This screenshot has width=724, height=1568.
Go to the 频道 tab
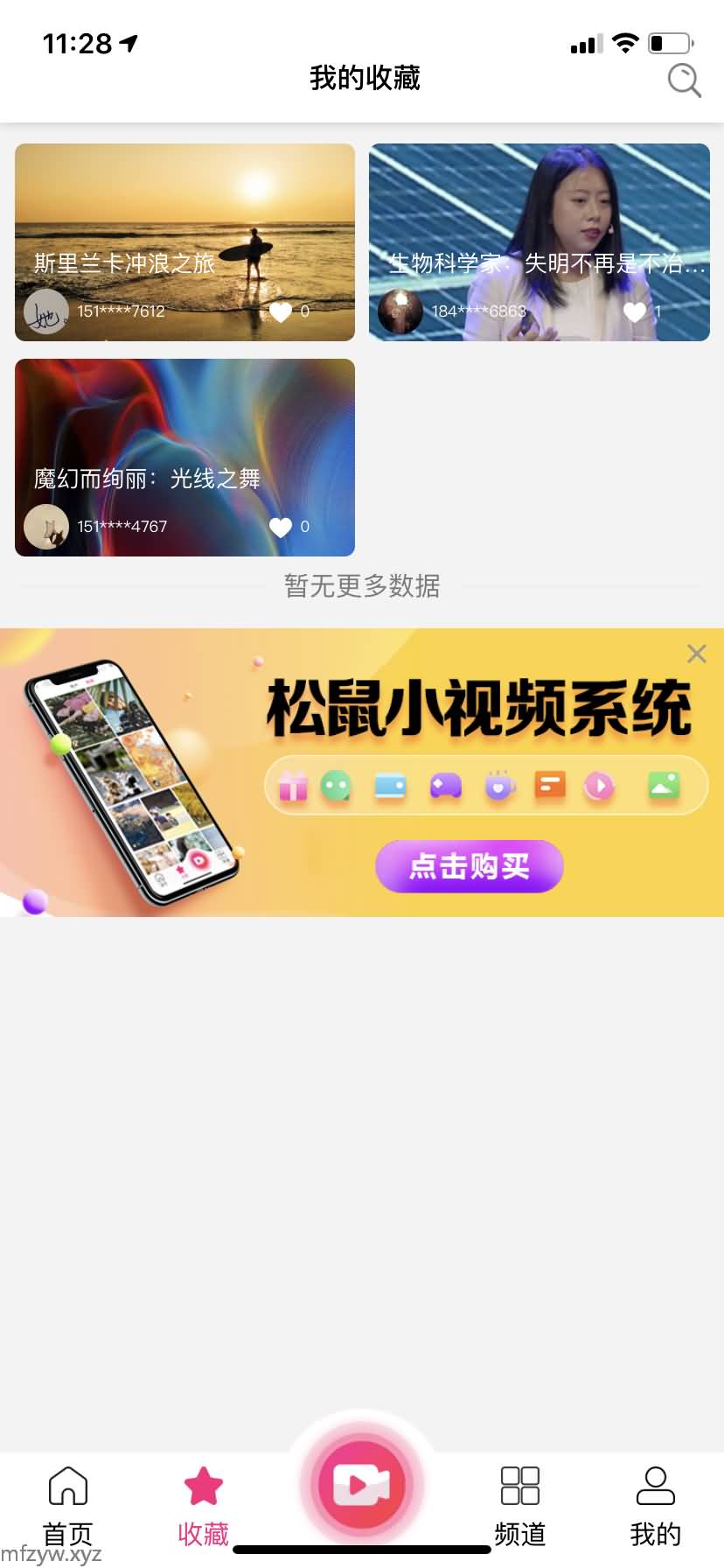519,1505
